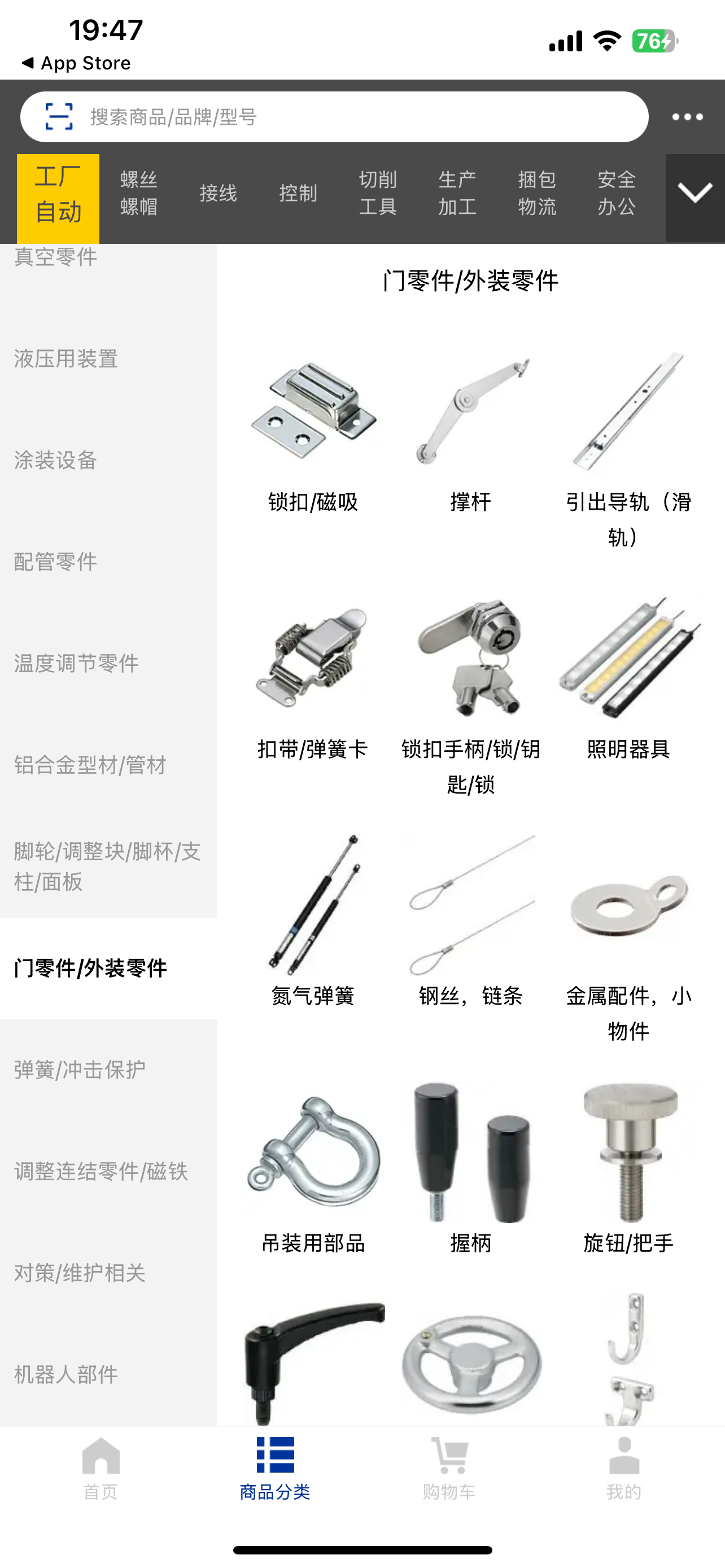The height and width of the screenshot is (1568, 725).
Task: Tap the scan icon in the search bar
Action: click(x=59, y=117)
